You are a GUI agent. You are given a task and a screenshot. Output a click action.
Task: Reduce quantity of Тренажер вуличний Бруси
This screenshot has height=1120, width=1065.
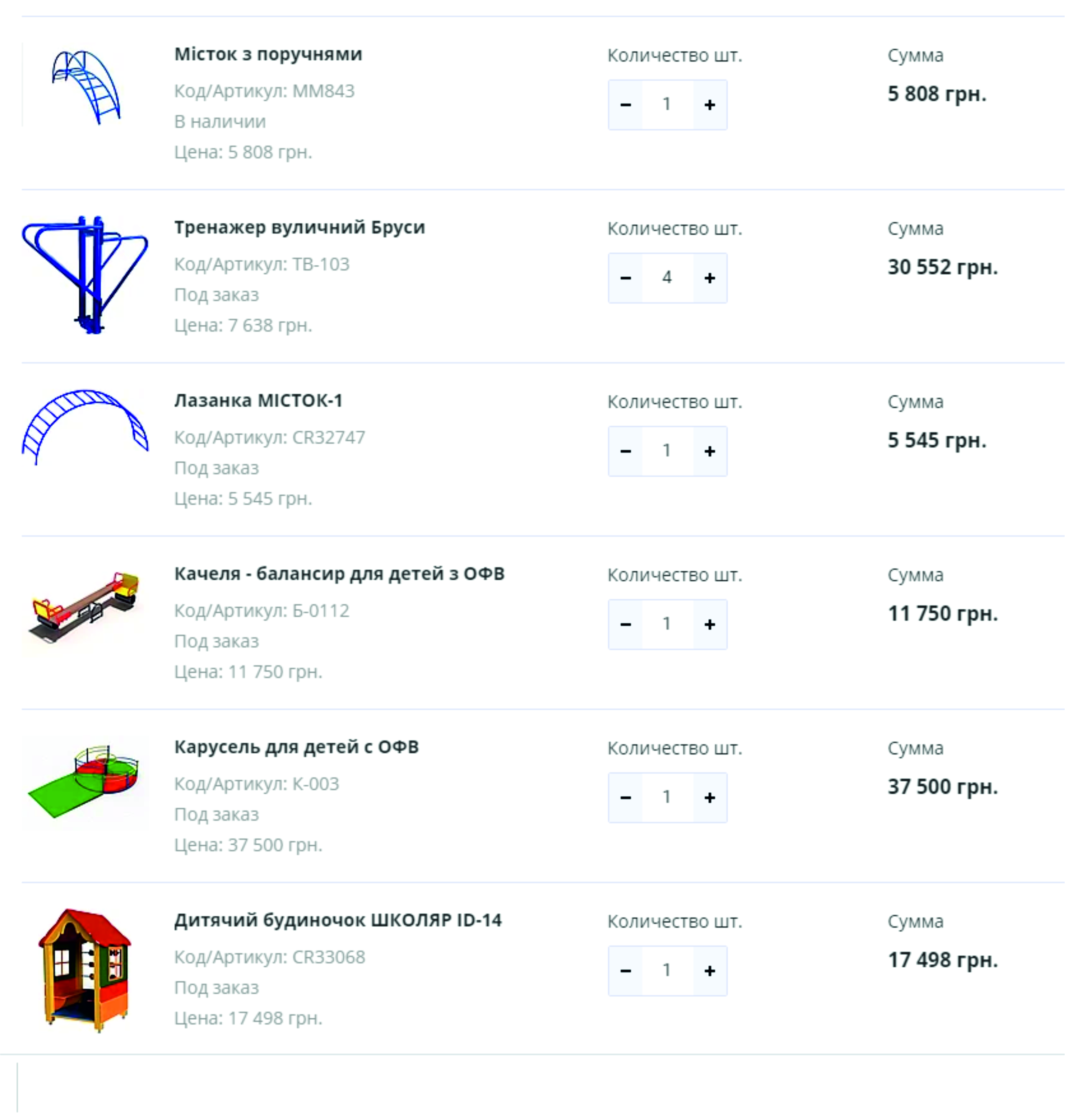tap(625, 278)
